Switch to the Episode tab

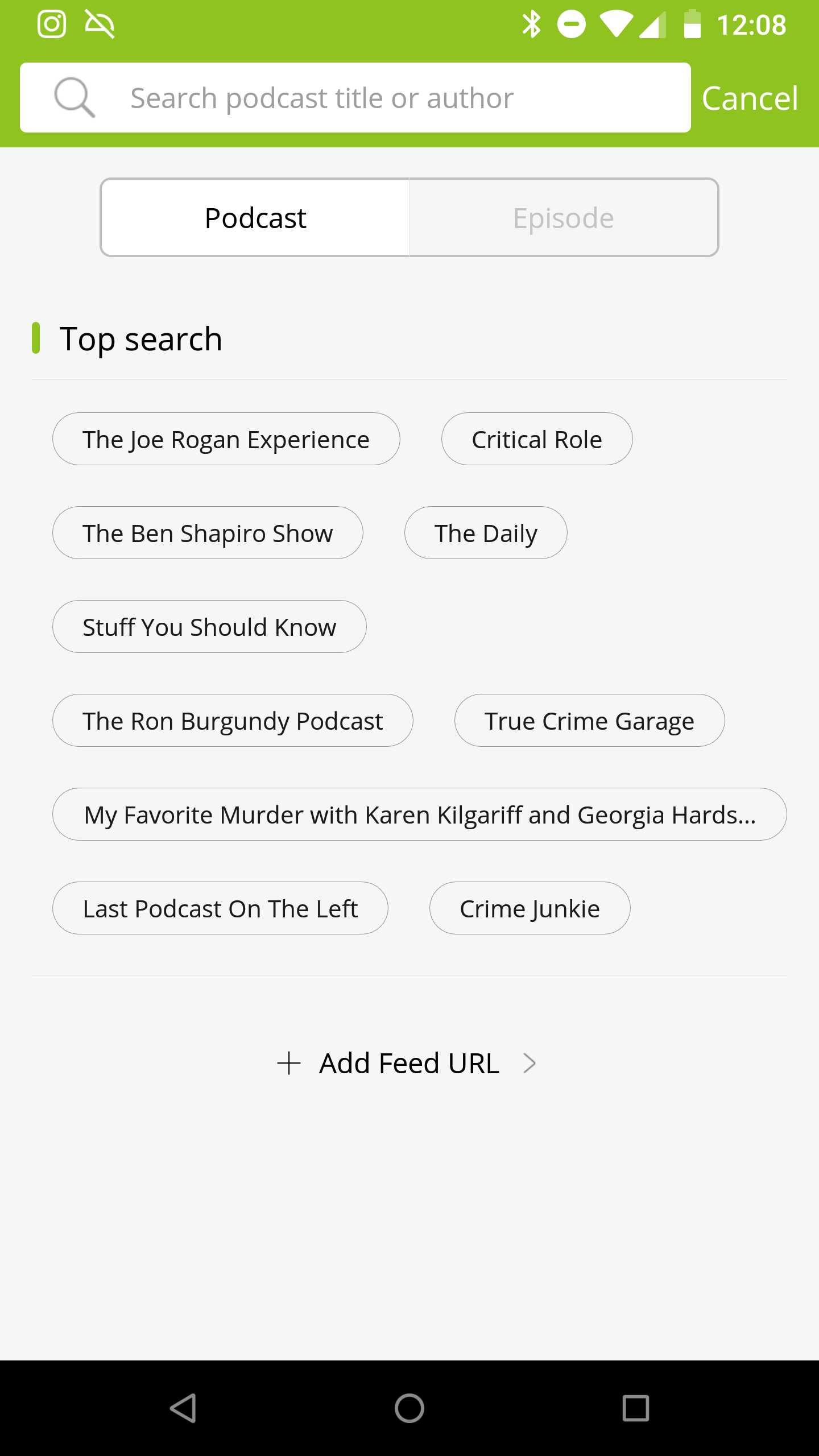(x=564, y=217)
